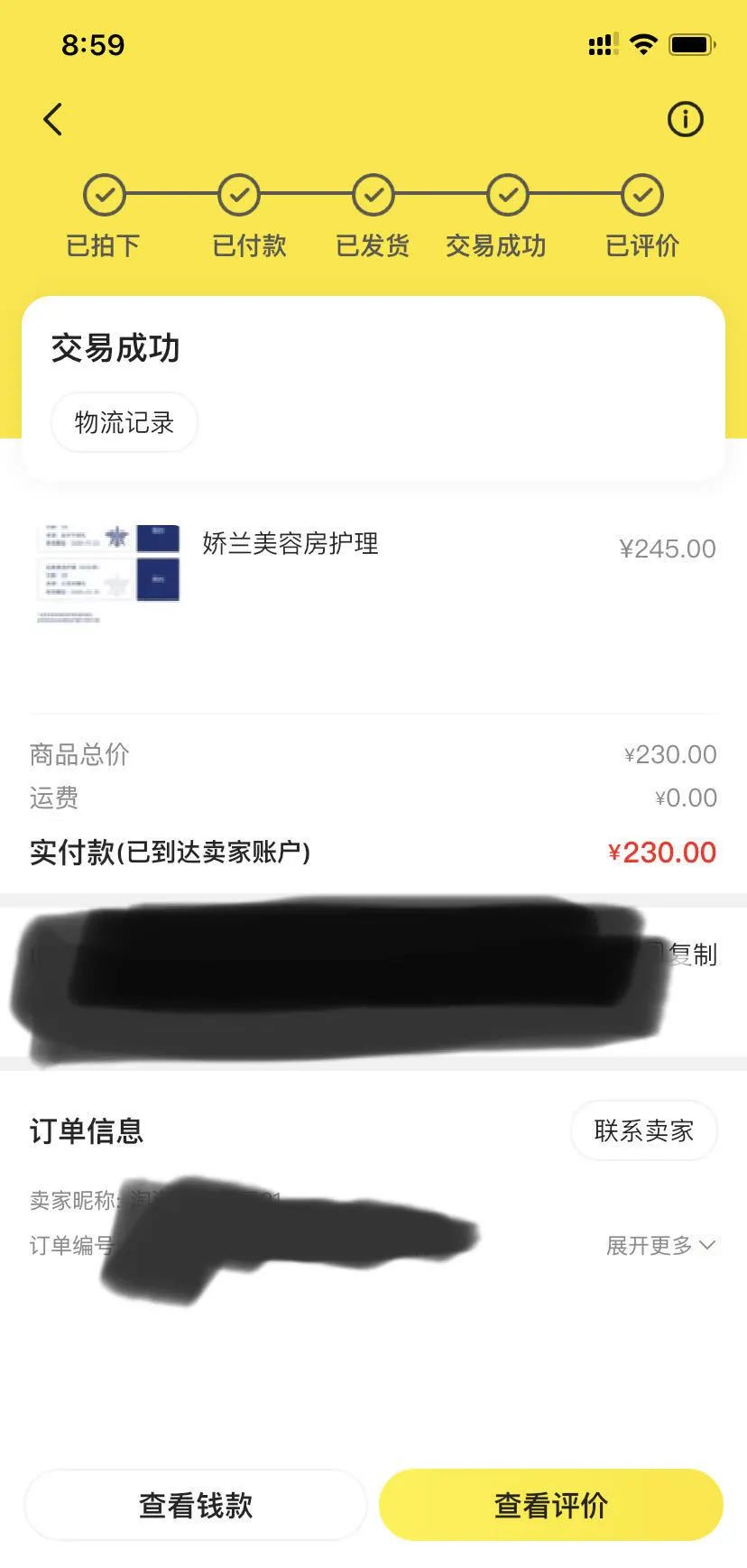Tap the 交易成功 checkmark circle
The height and width of the screenshot is (1568, 747).
tap(507, 194)
